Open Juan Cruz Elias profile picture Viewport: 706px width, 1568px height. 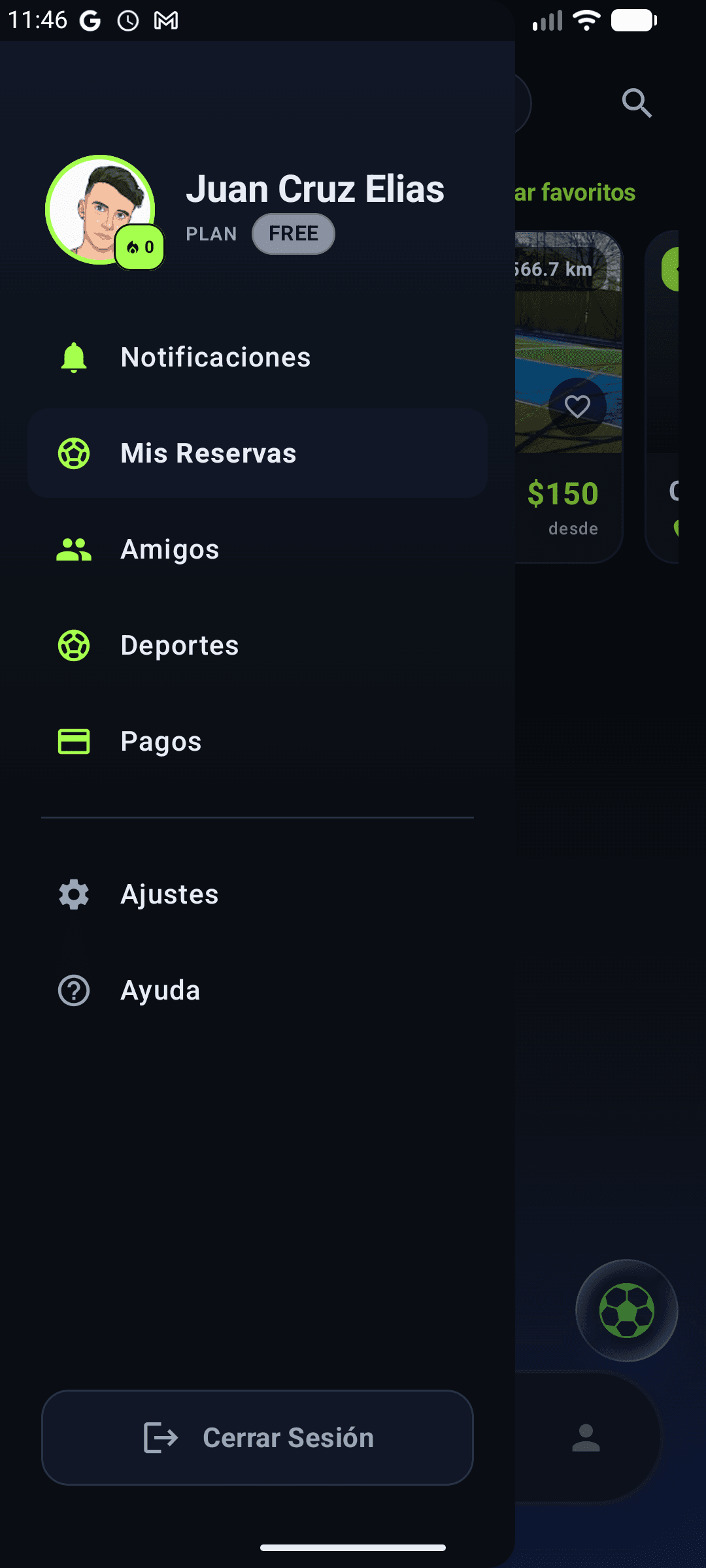pos(100,210)
